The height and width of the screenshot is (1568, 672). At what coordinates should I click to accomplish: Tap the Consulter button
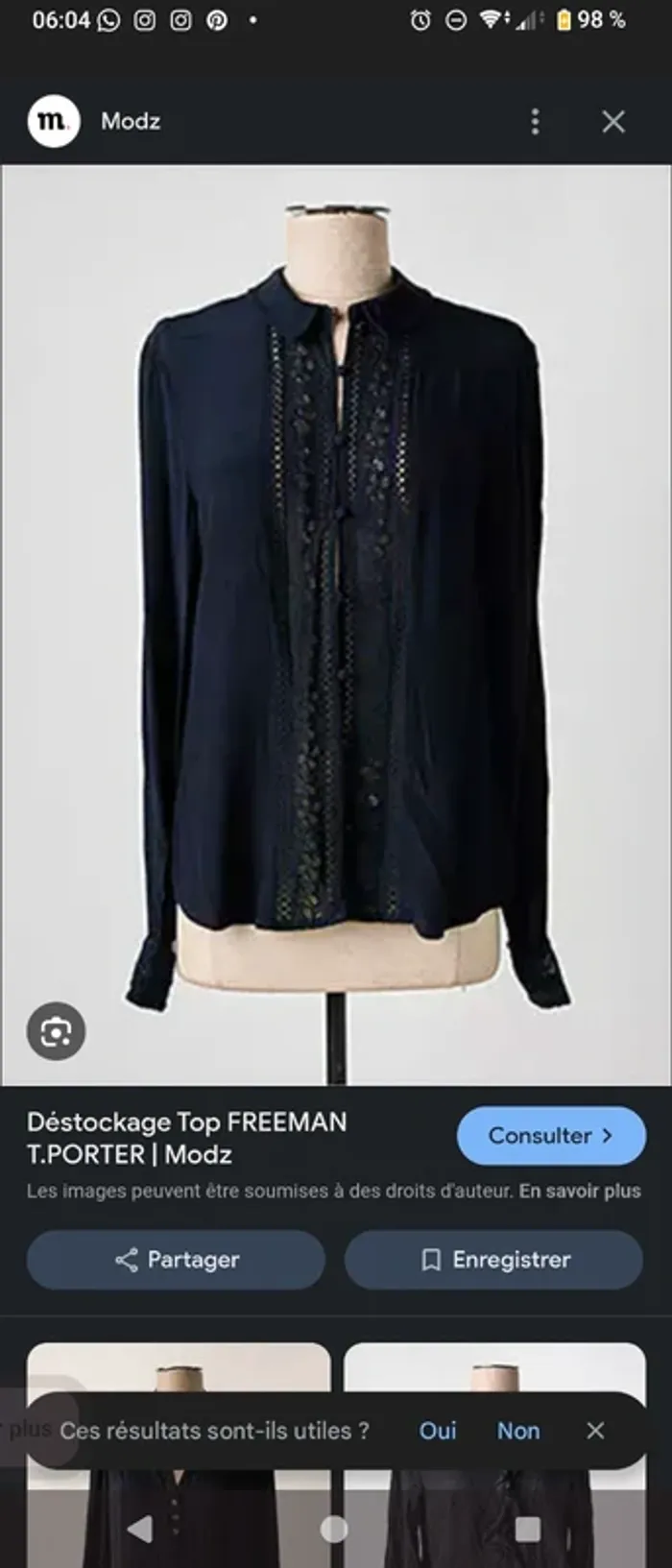tap(550, 1135)
